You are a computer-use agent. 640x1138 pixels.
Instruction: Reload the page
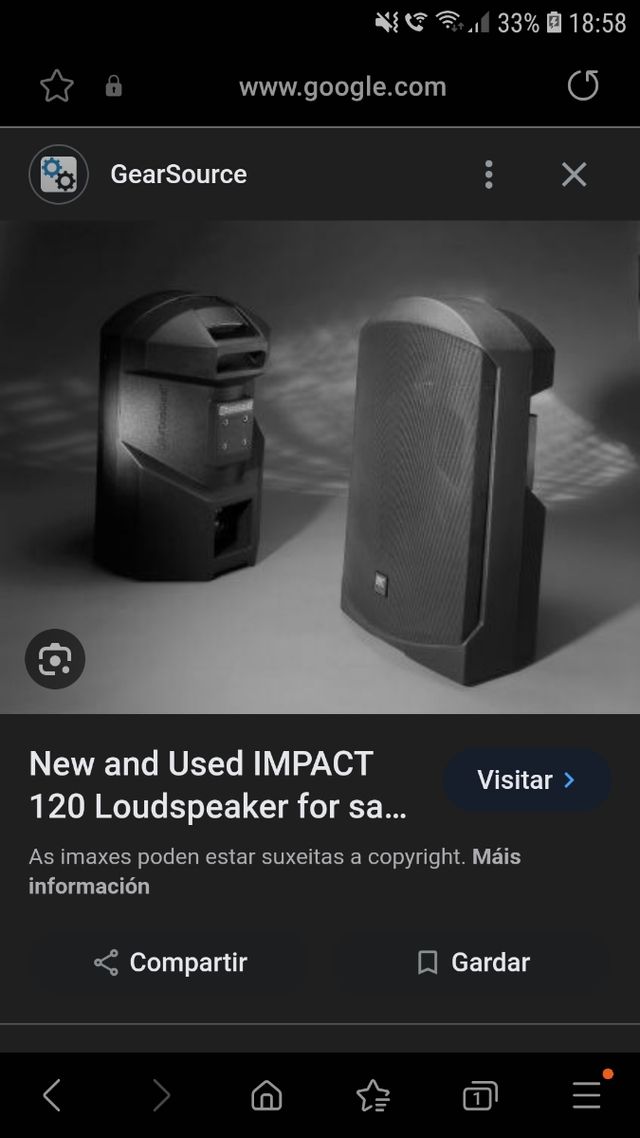583,87
